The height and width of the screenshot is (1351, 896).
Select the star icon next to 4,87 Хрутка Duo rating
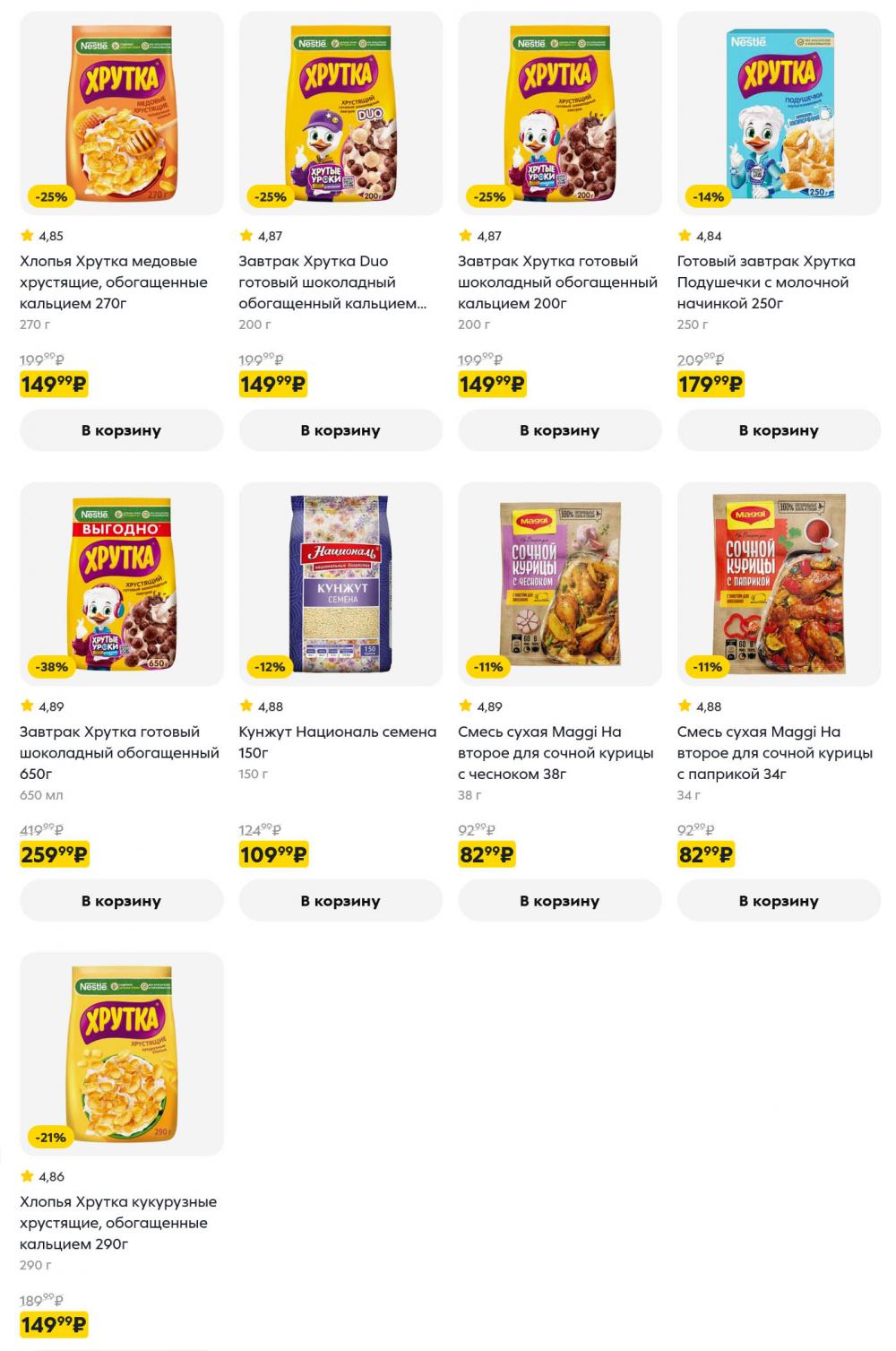[x=246, y=235]
